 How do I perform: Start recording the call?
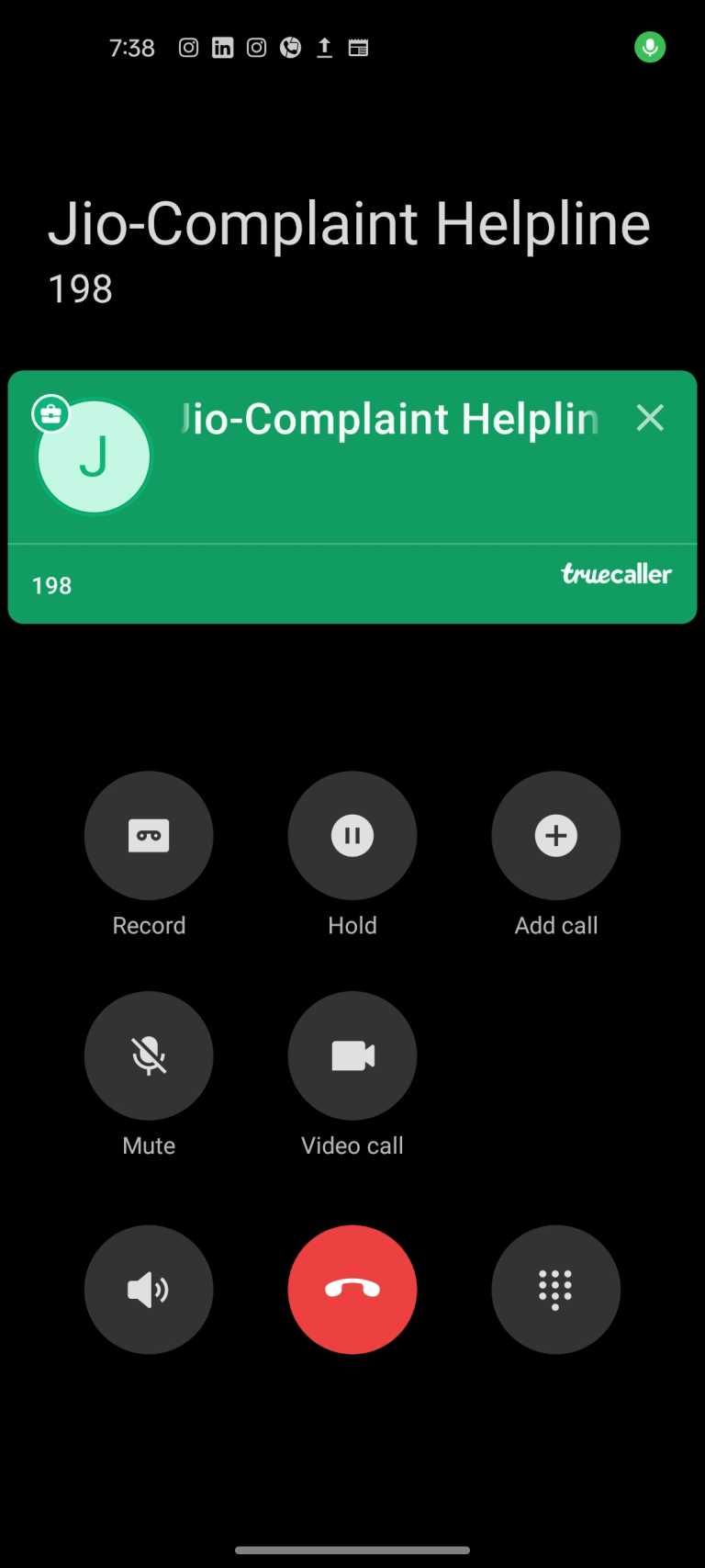[x=149, y=835]
